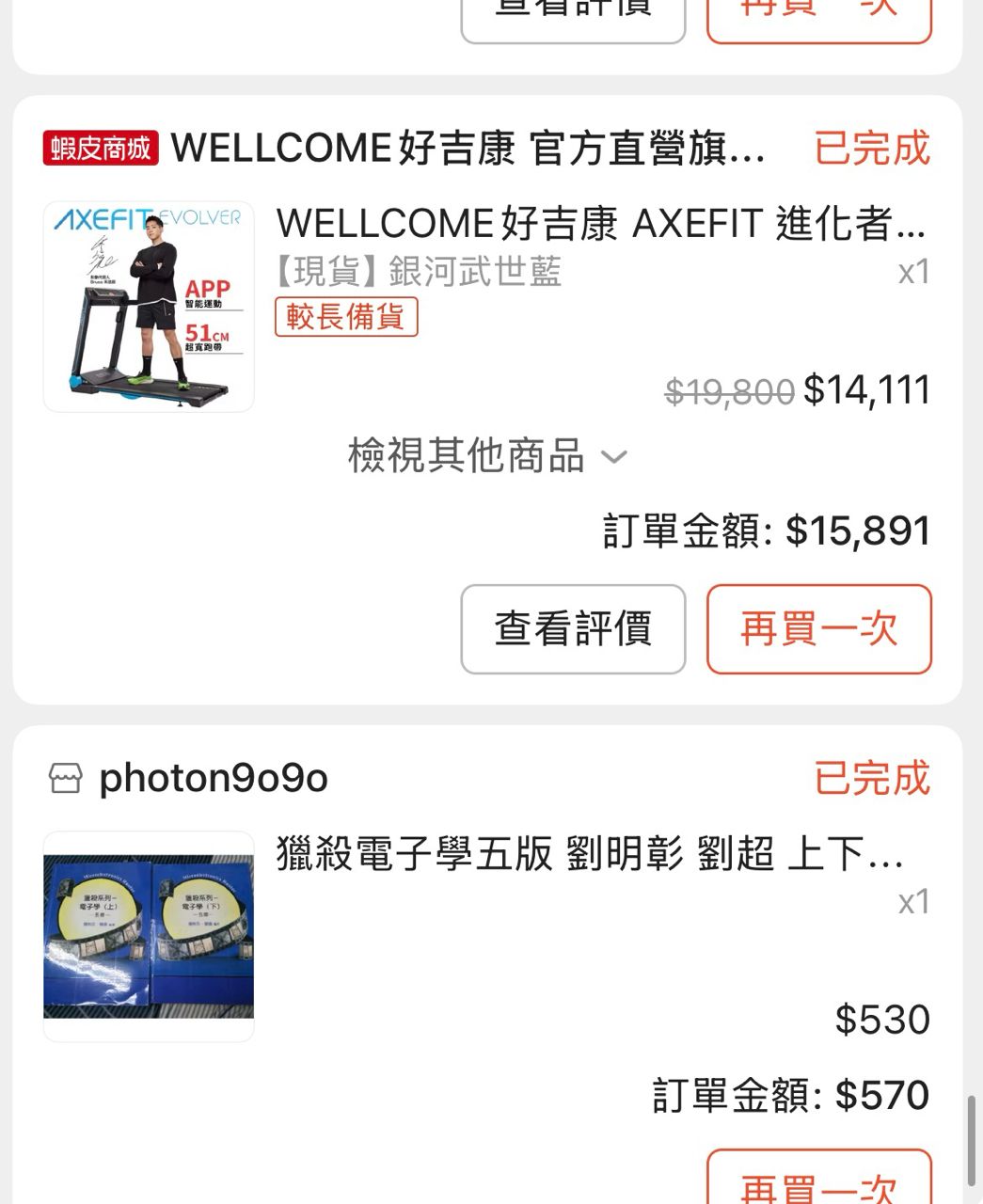Image resolution: width=983 pixels, height=1204 pixels.
Task: Tap 查看評價 for the WELLCOME order
Action: 573,629
